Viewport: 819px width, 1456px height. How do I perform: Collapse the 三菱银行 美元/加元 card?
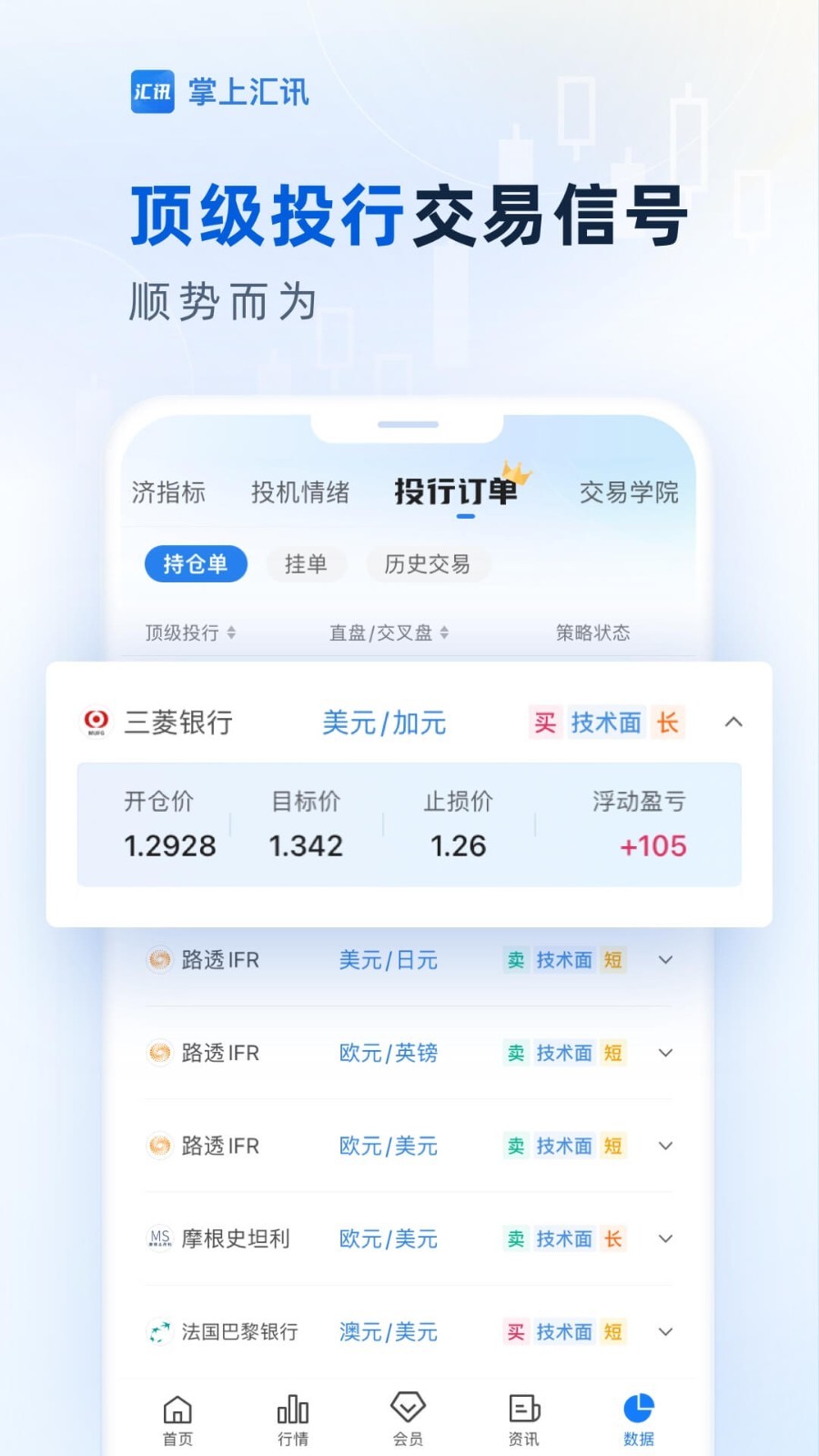pos(733,723)
